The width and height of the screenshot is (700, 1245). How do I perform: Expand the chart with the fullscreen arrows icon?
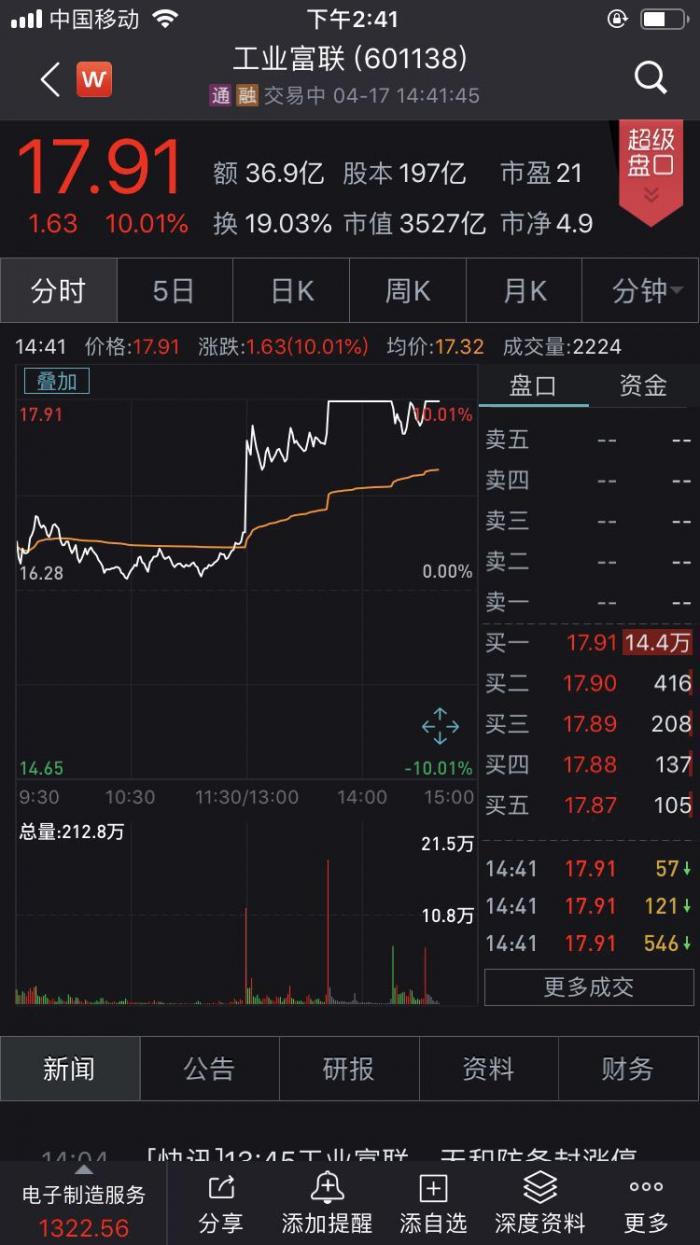[440, 726]
